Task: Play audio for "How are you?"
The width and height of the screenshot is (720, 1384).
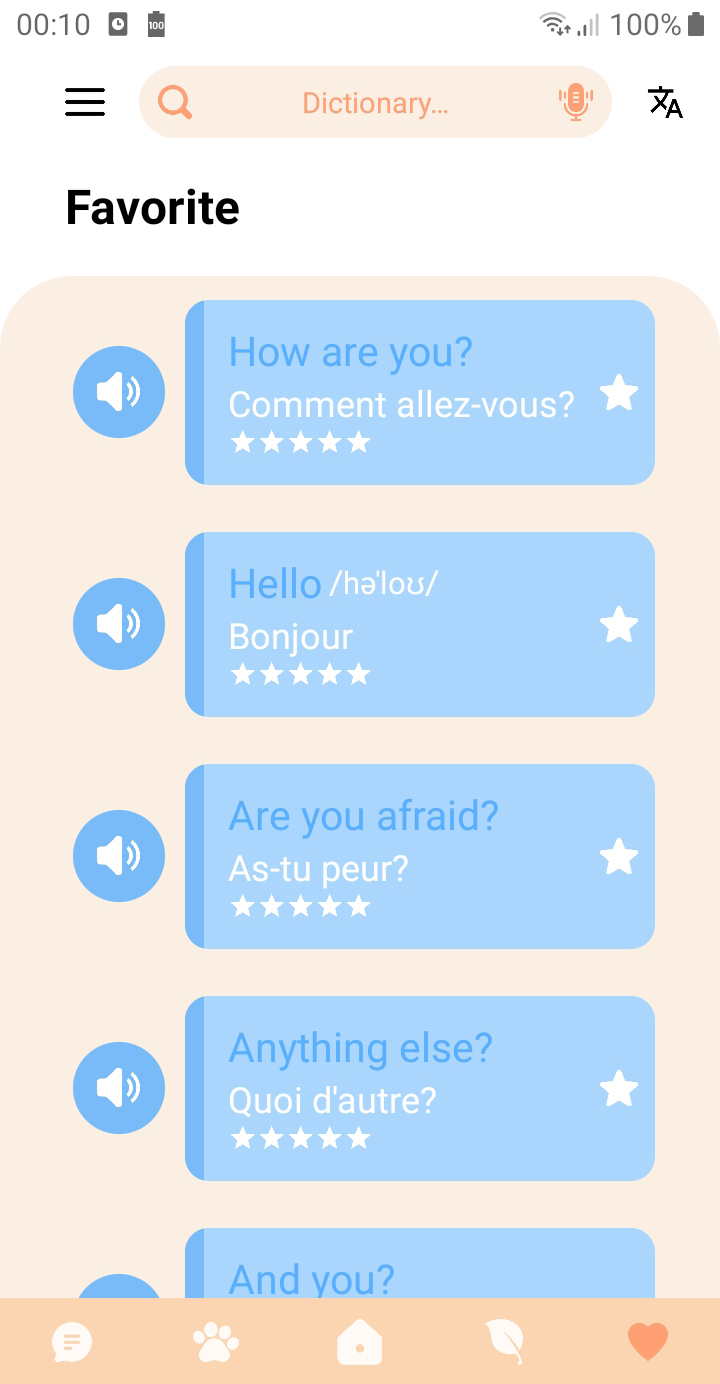Action: [x=119, y=392]
